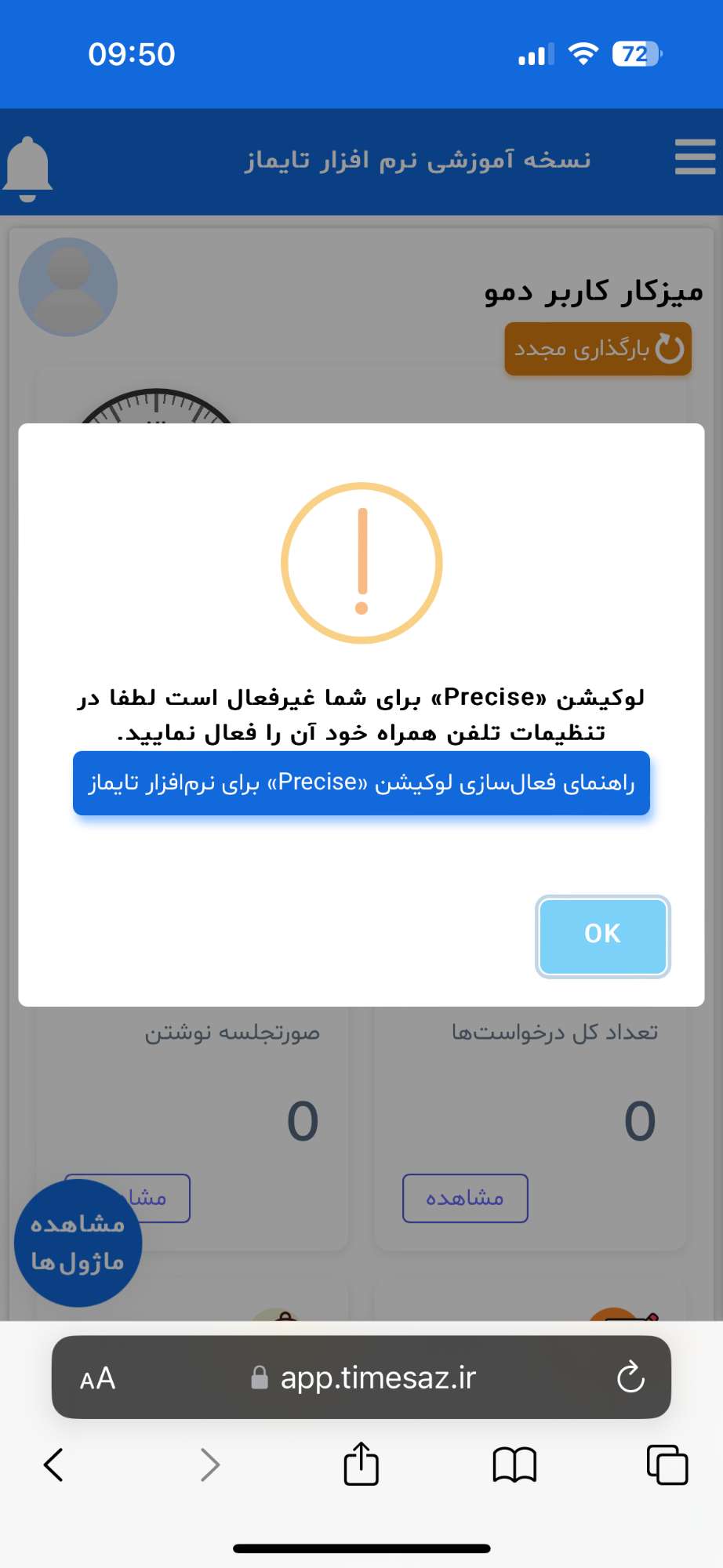Open Safari reader AA text options
723x1568 pixels.
pyautogui.click(x=98, y=1378)
